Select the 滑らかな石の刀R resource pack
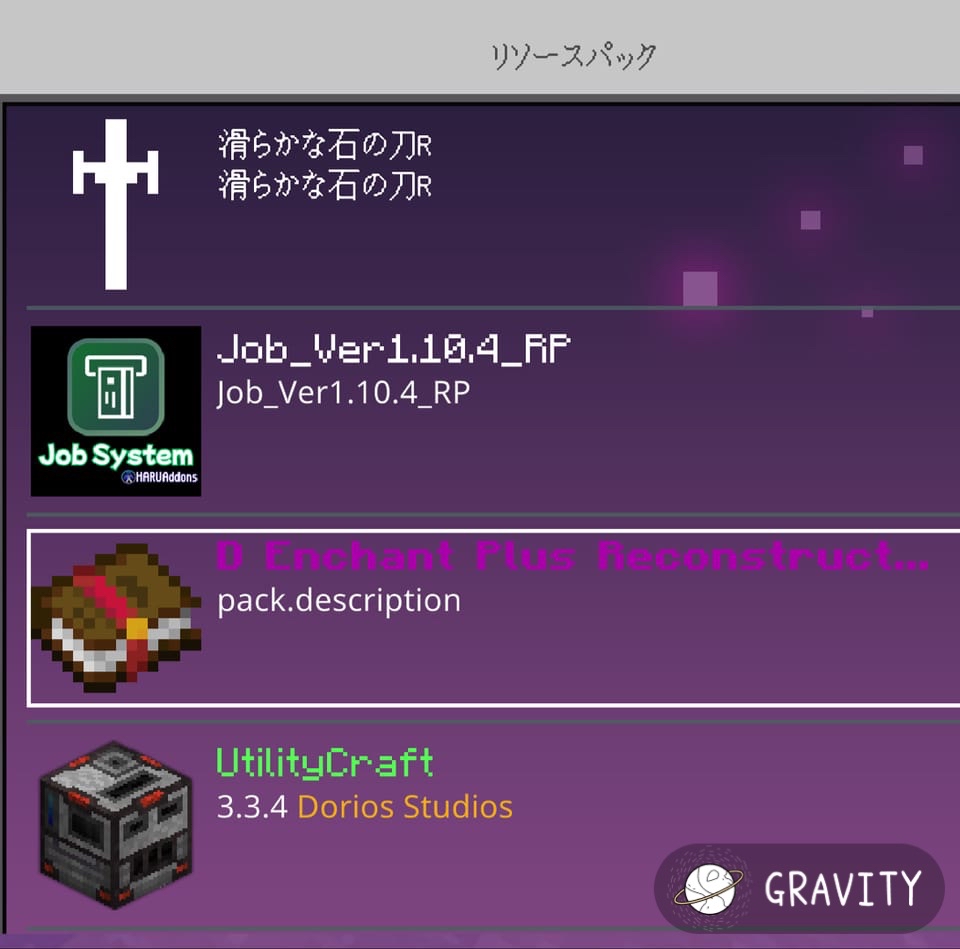The height and width of the screenshot is (949, 960). click(480, 205)
